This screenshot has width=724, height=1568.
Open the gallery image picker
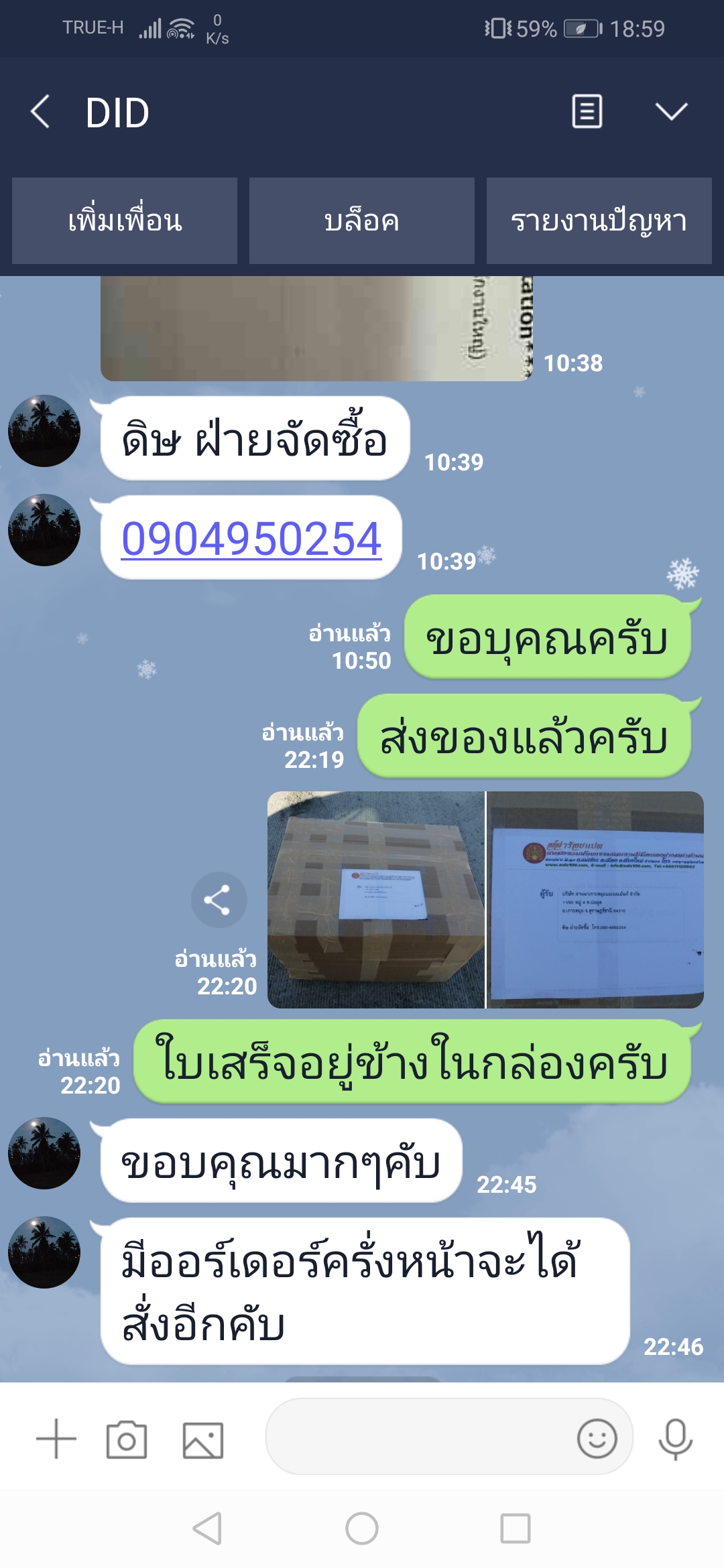[x=203, y=1440]
